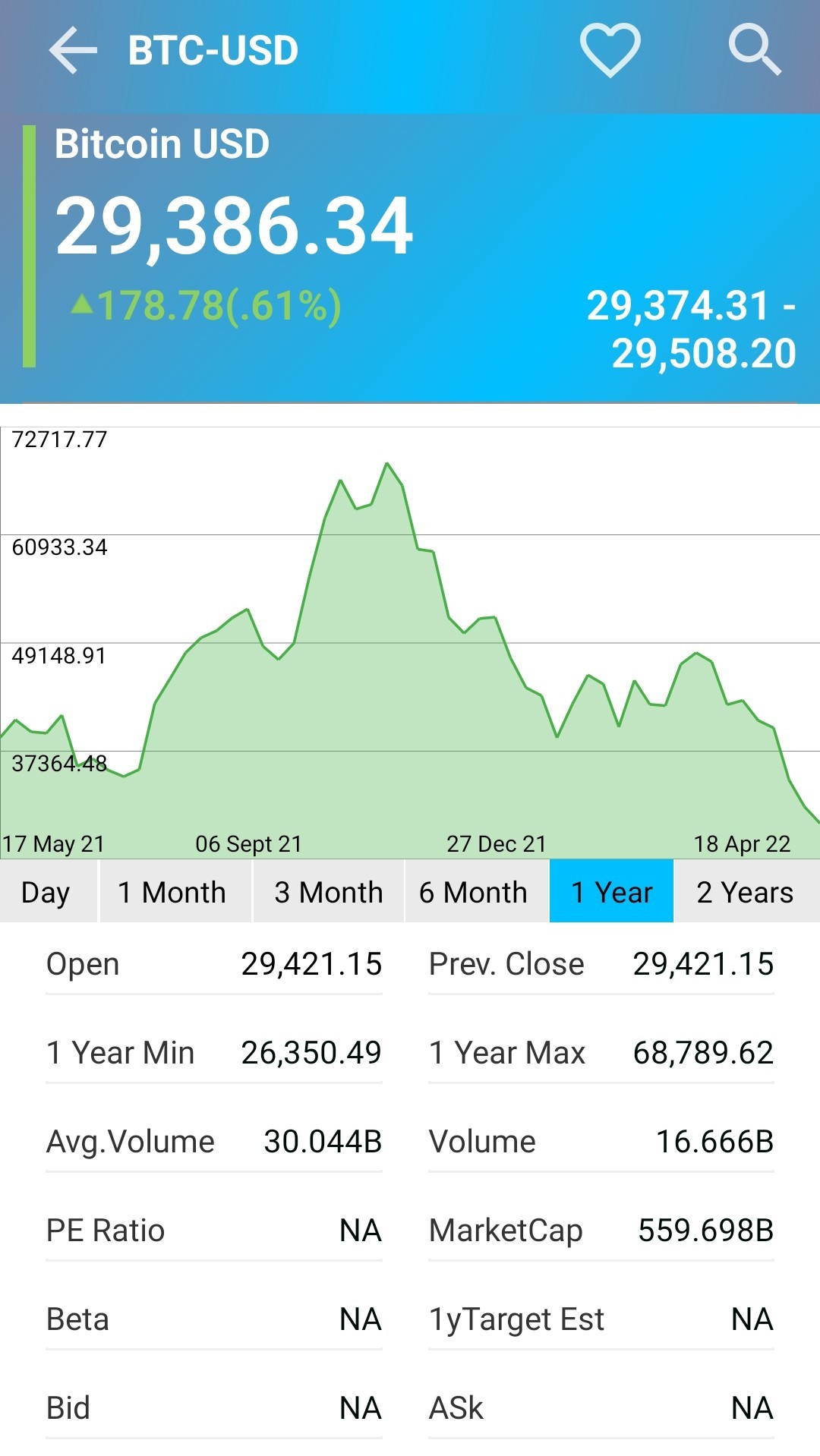The width and height of the screenshot is (820, 1456).
Task: Go back using the arrow icon
Action: coord(73,51)
